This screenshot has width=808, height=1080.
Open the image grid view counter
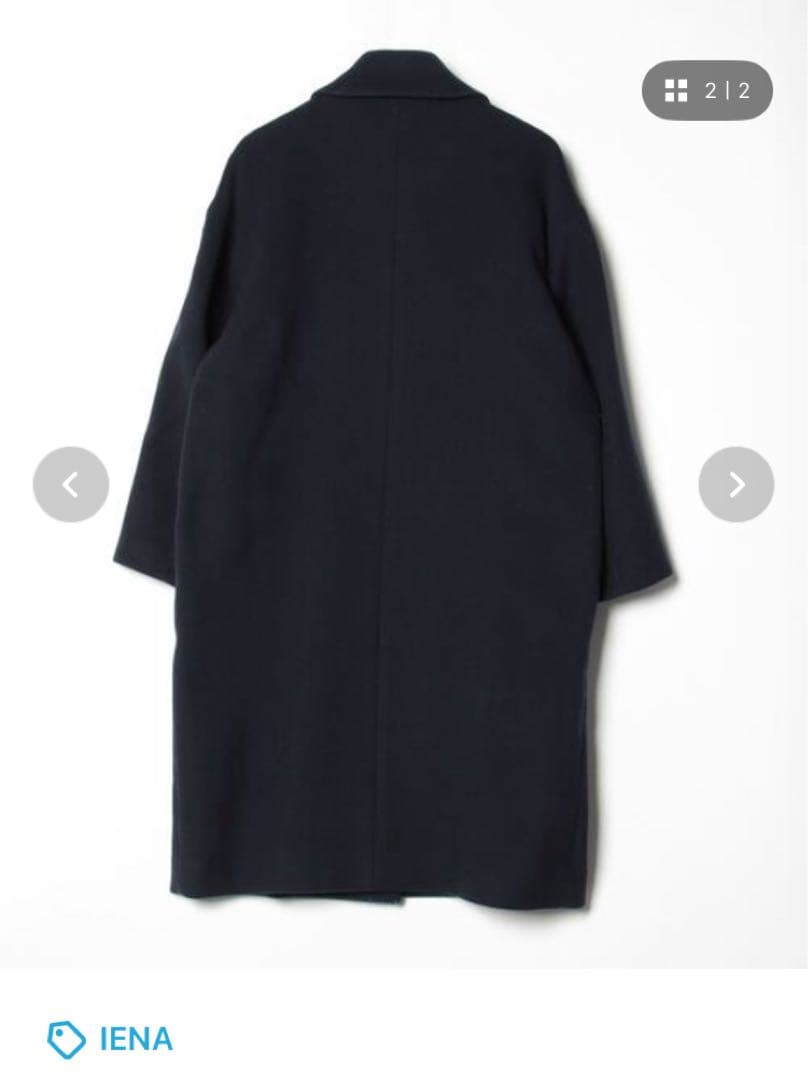click(x=707, y=91)
